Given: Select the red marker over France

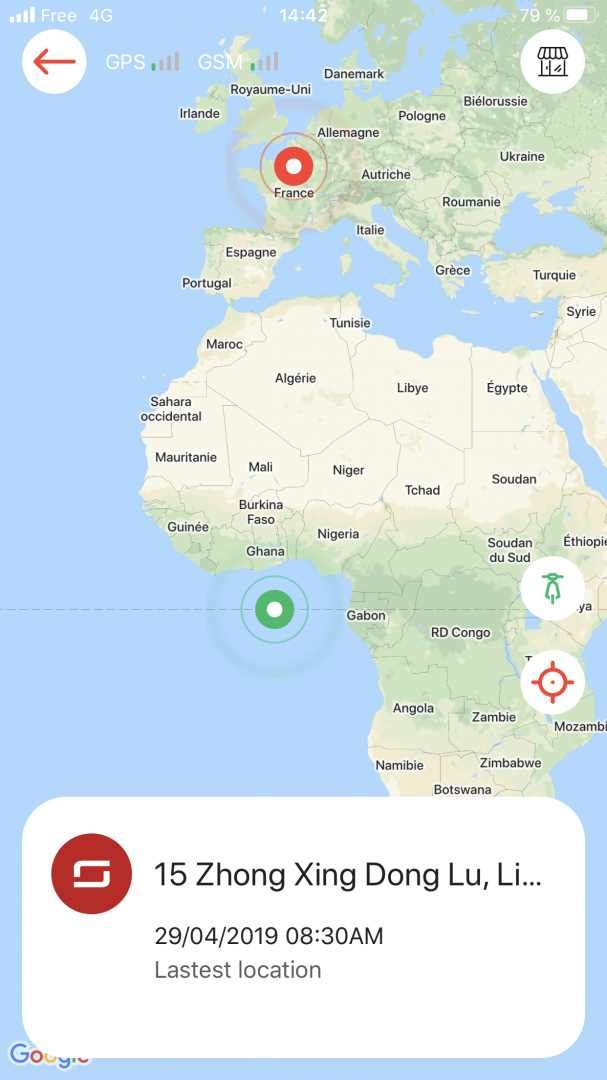Looking at the screenshot, I should point(294,165).
